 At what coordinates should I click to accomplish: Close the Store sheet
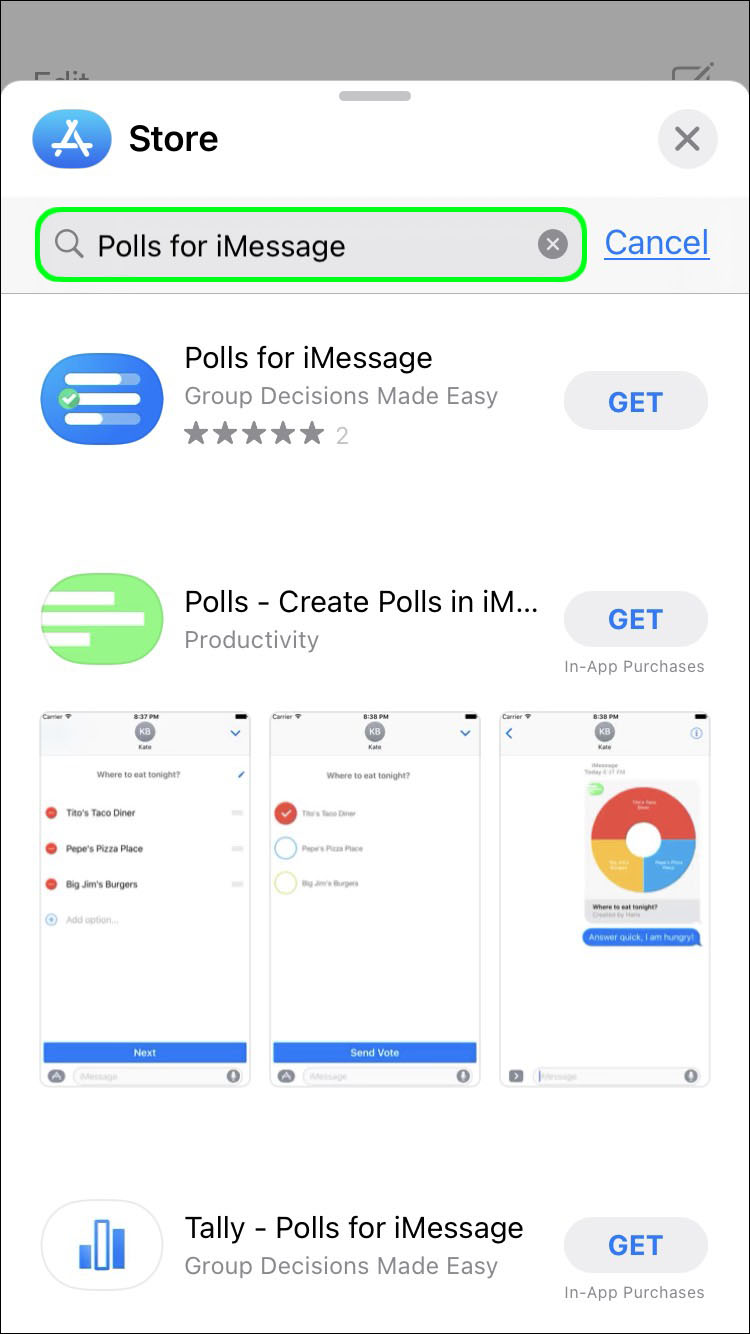click(687, 139)
